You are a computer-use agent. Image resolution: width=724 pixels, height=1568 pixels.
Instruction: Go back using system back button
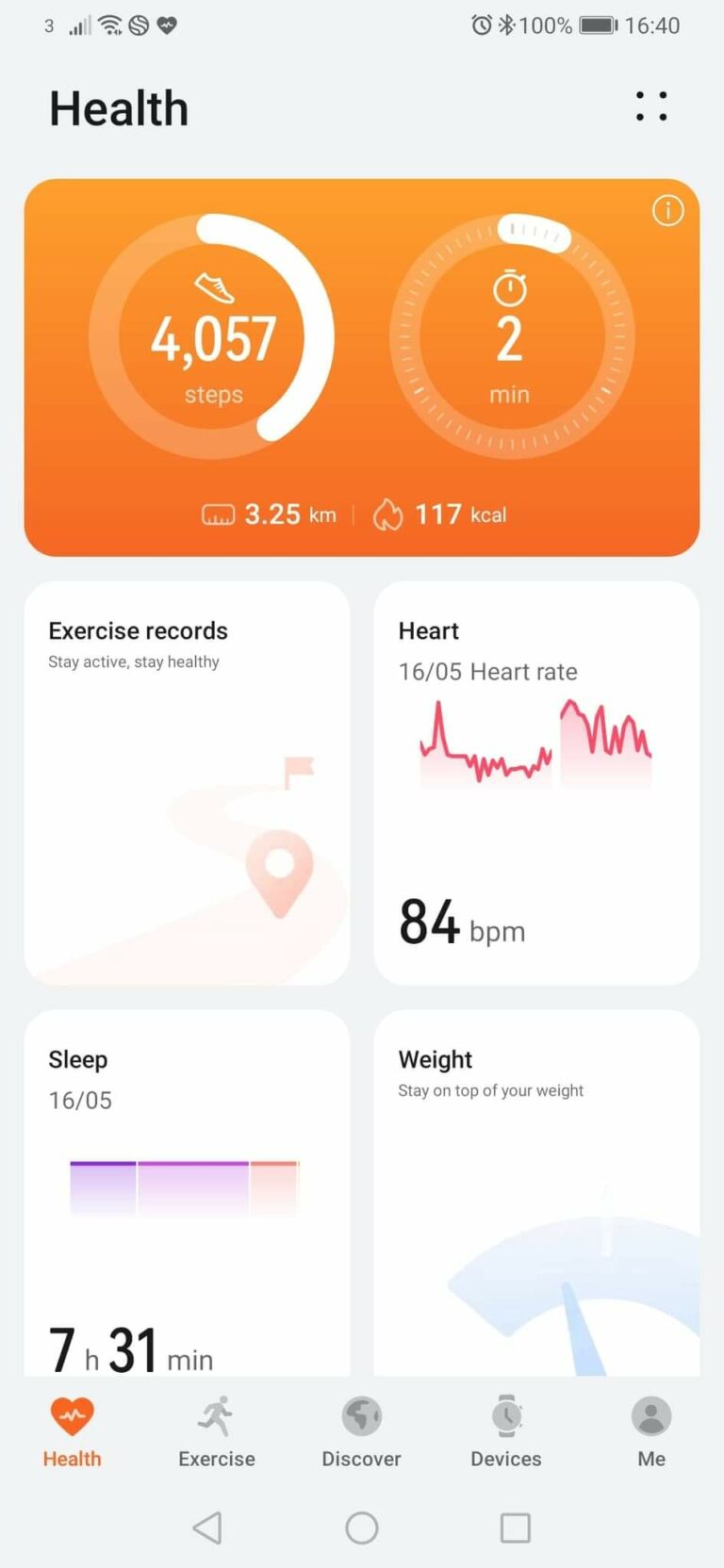207,1527
